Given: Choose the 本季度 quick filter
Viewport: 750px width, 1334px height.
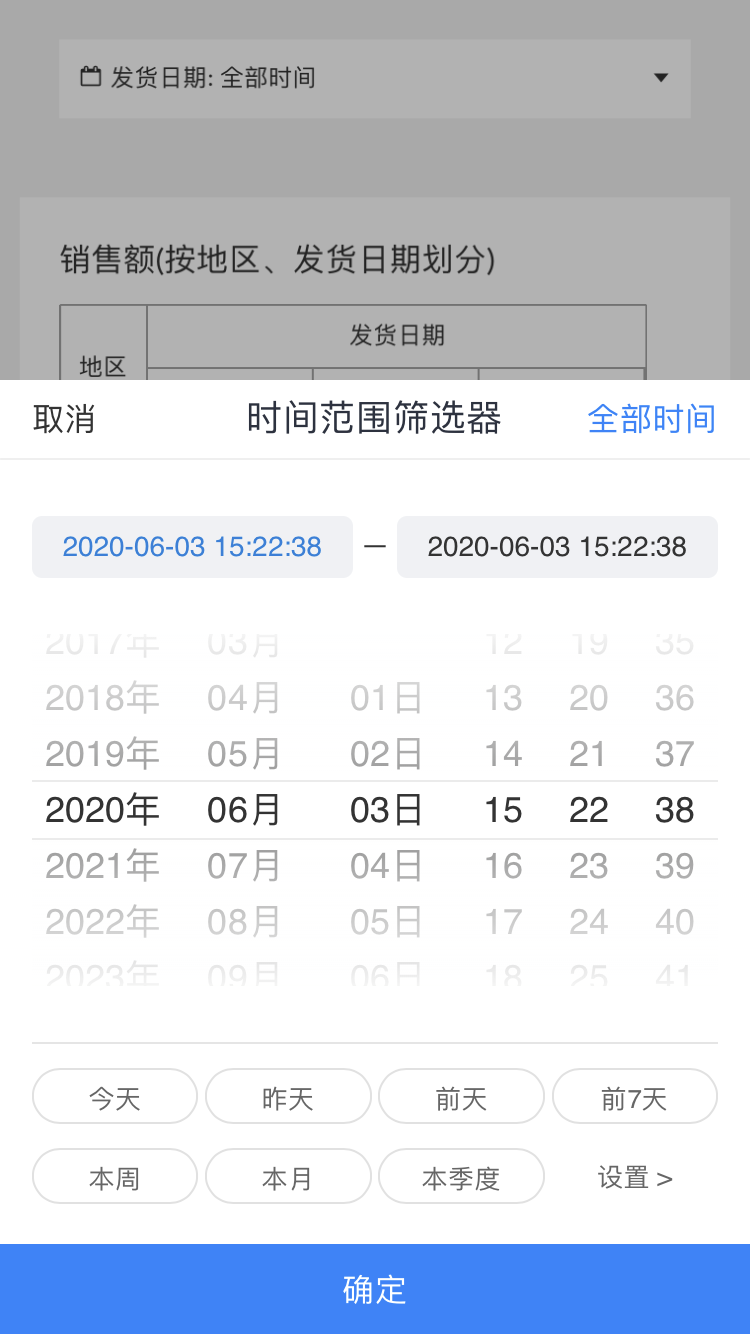Looking at the screenshot, I should [461, 1176].
